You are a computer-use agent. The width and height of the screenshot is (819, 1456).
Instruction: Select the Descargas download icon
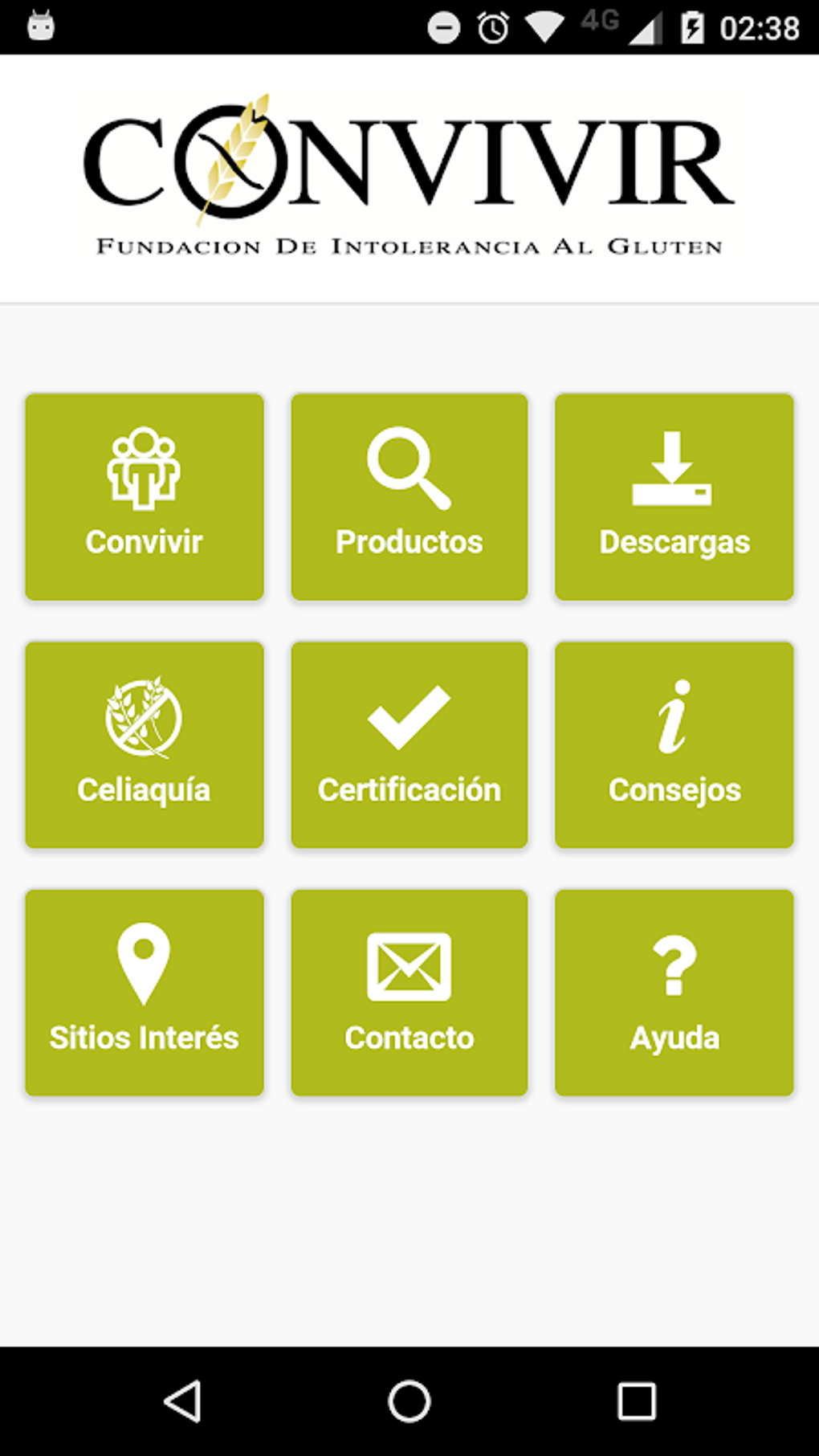pyautogui.click(x=674, y=474)
